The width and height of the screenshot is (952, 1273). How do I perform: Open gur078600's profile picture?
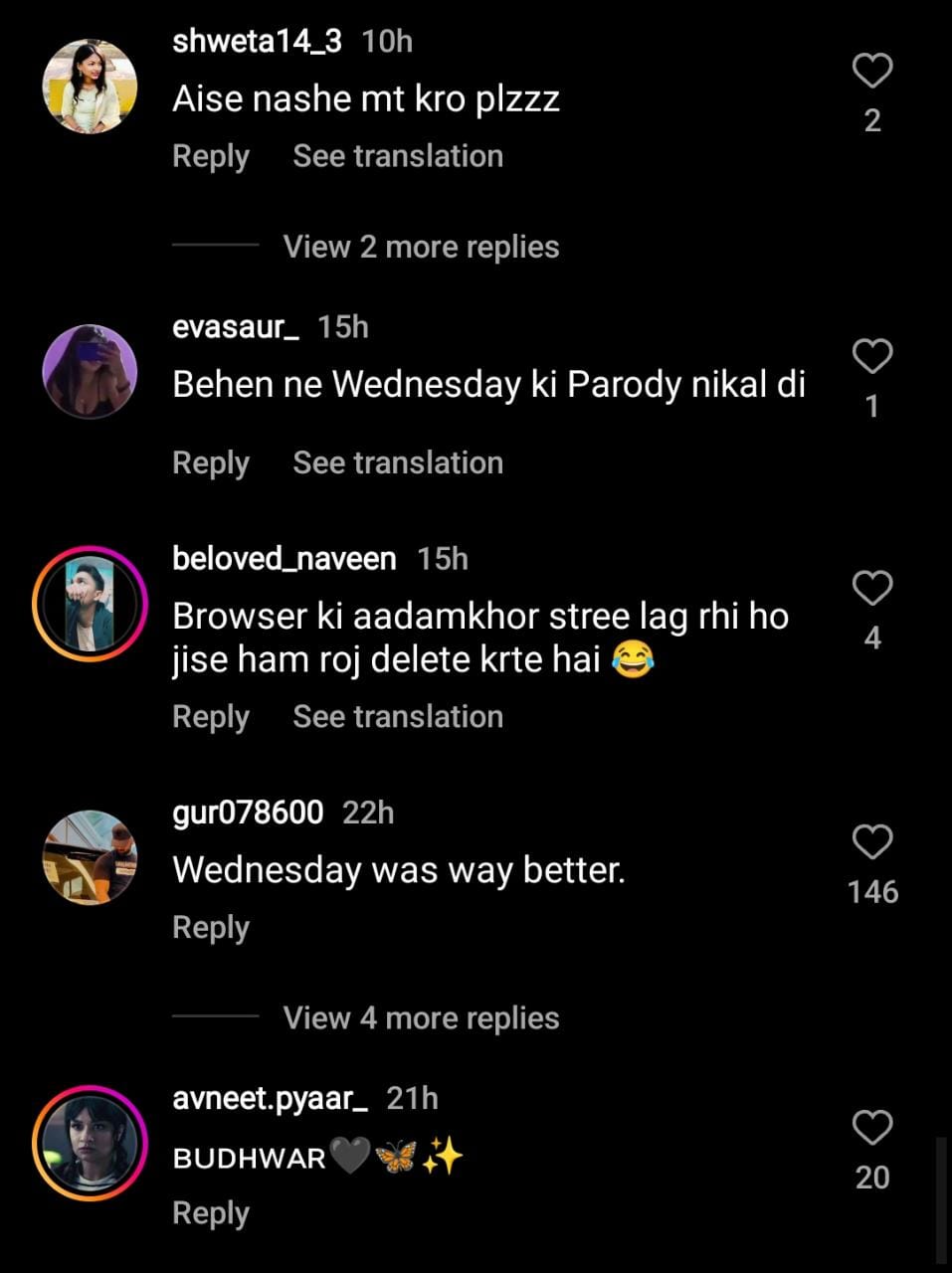pyautogui.click(x=90, y=857)
